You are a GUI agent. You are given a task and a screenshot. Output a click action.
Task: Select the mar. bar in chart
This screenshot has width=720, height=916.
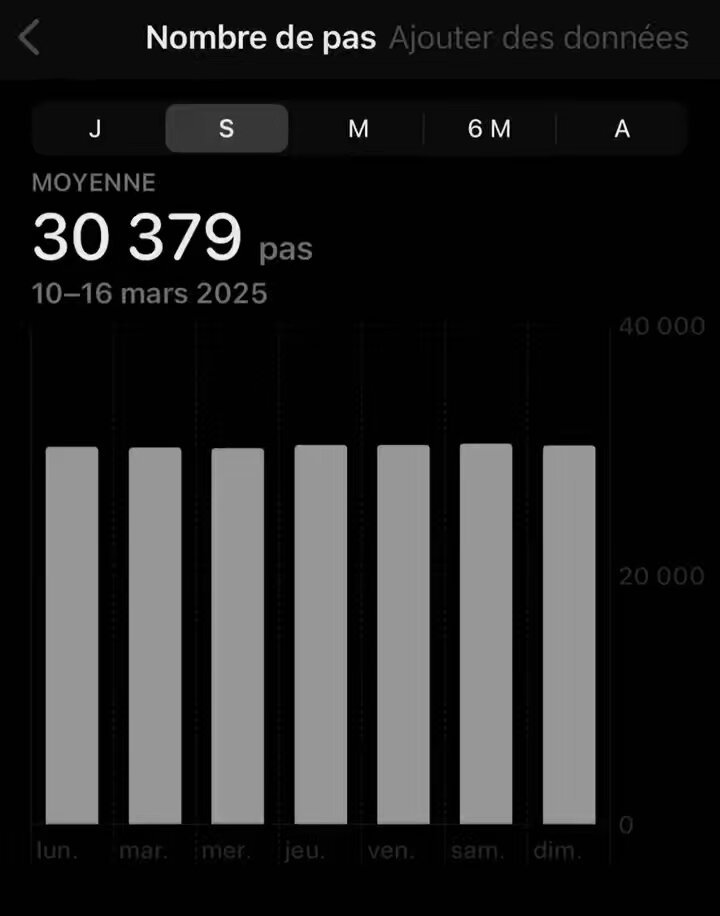[155, 636]
